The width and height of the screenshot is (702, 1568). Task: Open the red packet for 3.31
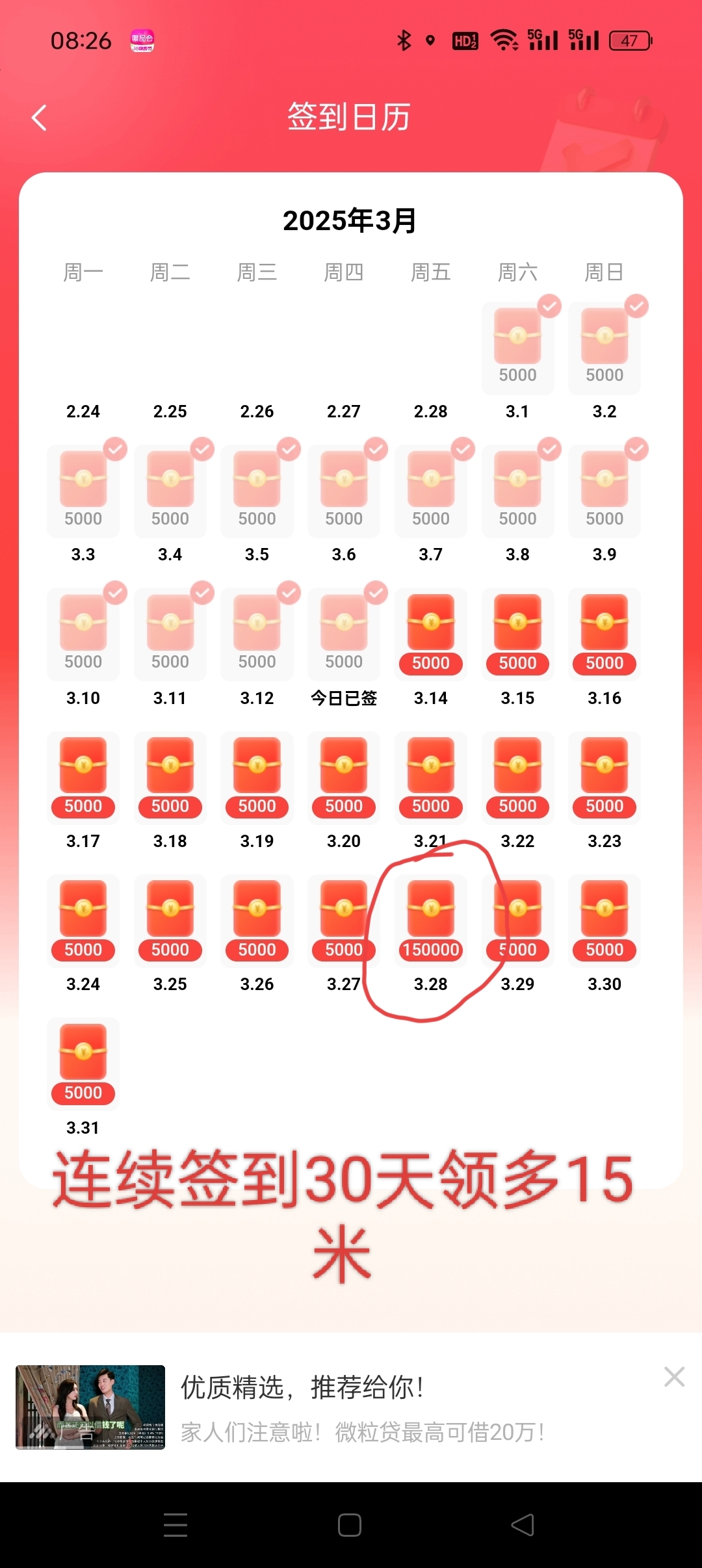click(x=83, y=1064)
